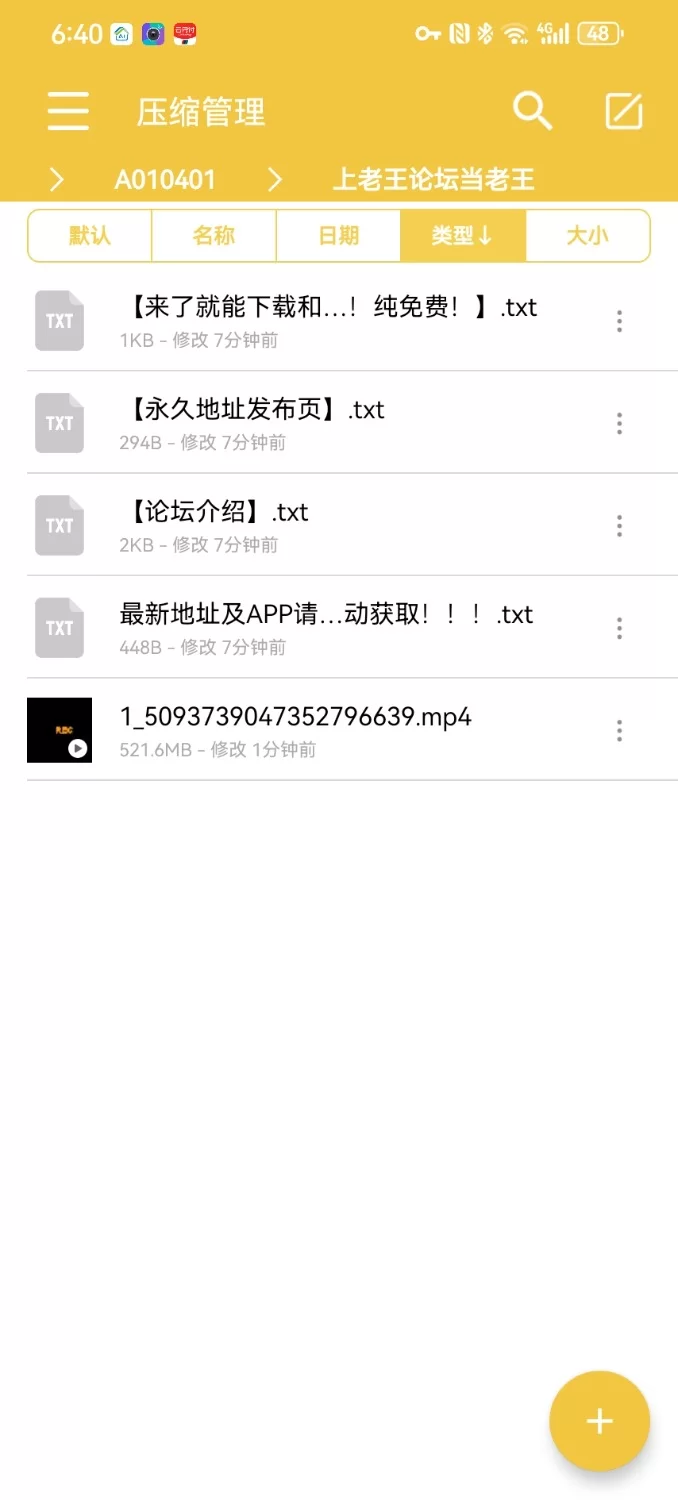Sort files by 大小
The height and width of the screenshot is (1500, 678).
(x=587, y=236)
